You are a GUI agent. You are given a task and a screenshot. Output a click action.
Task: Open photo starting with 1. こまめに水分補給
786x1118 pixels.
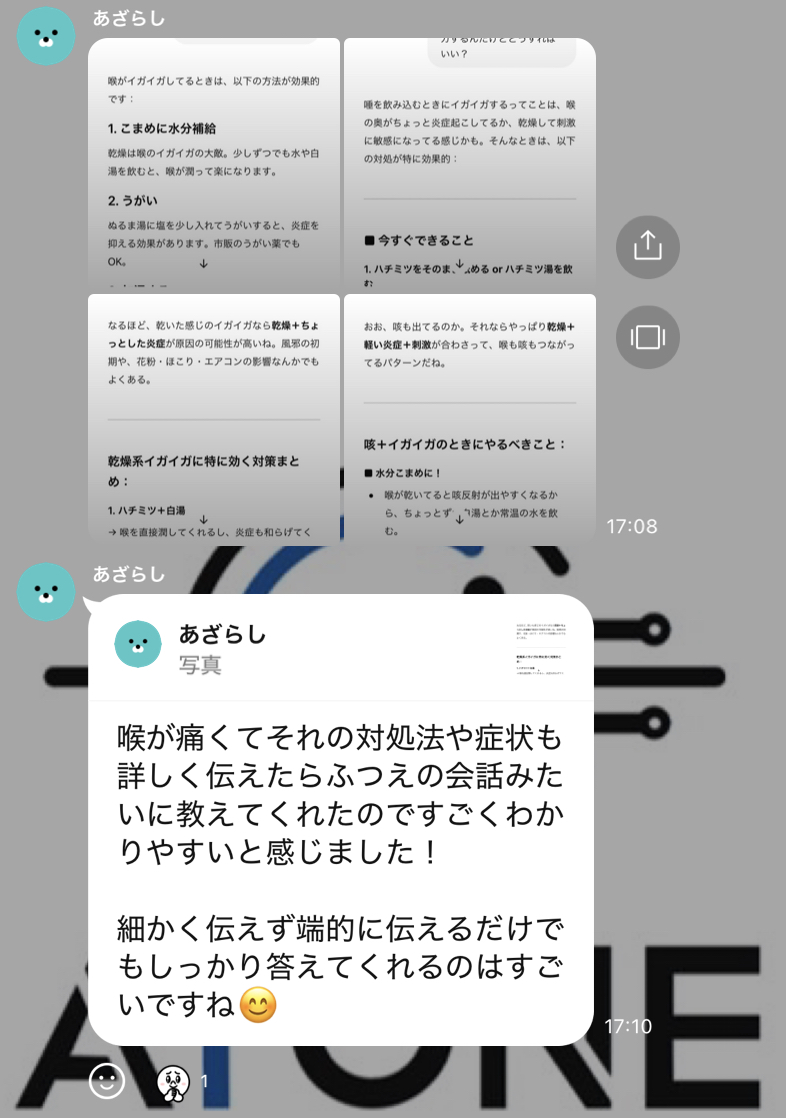coord(214,164)
